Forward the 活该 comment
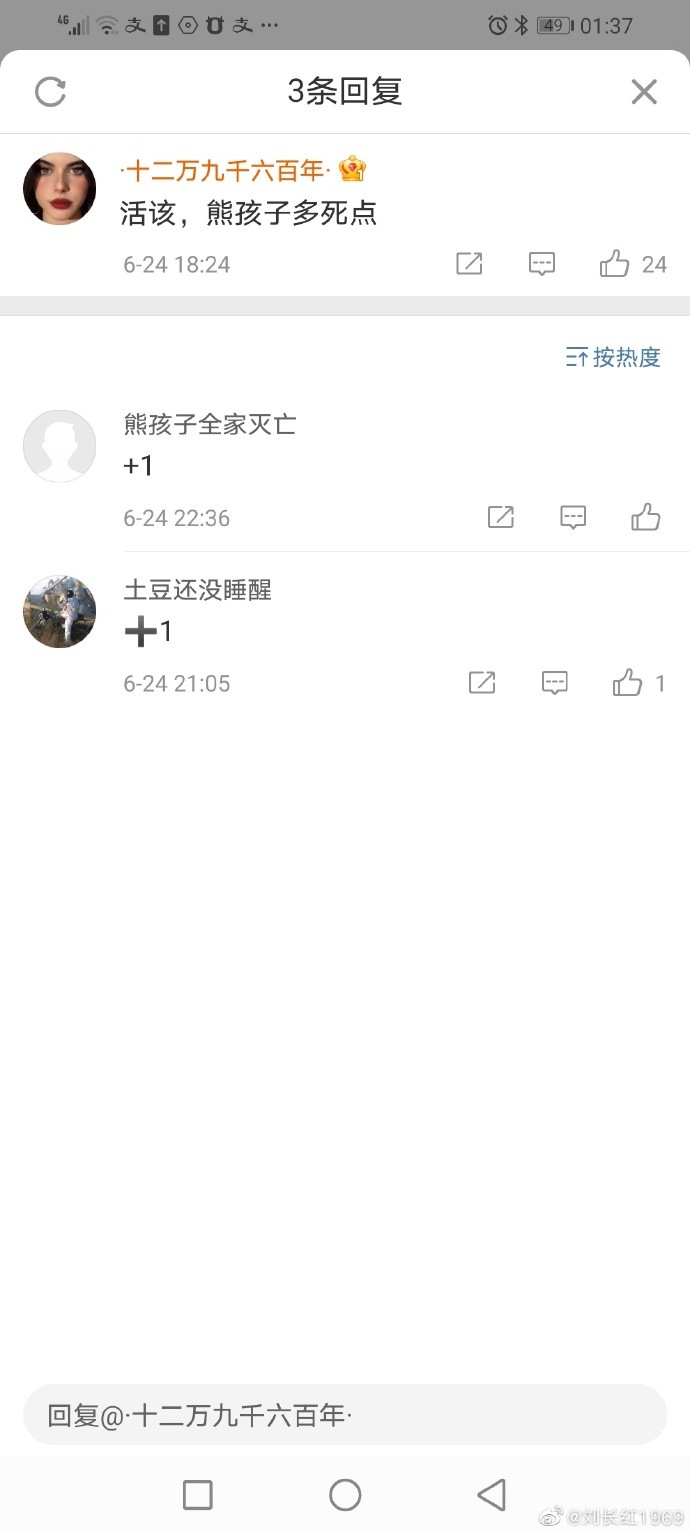This screenshot has height=1533, width=690. coord(469,264)
